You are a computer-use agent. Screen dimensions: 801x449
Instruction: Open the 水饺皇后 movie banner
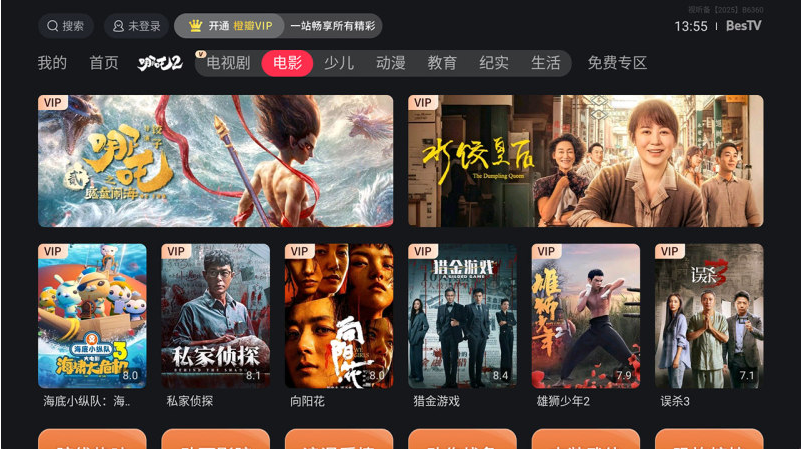pos(585,161)
